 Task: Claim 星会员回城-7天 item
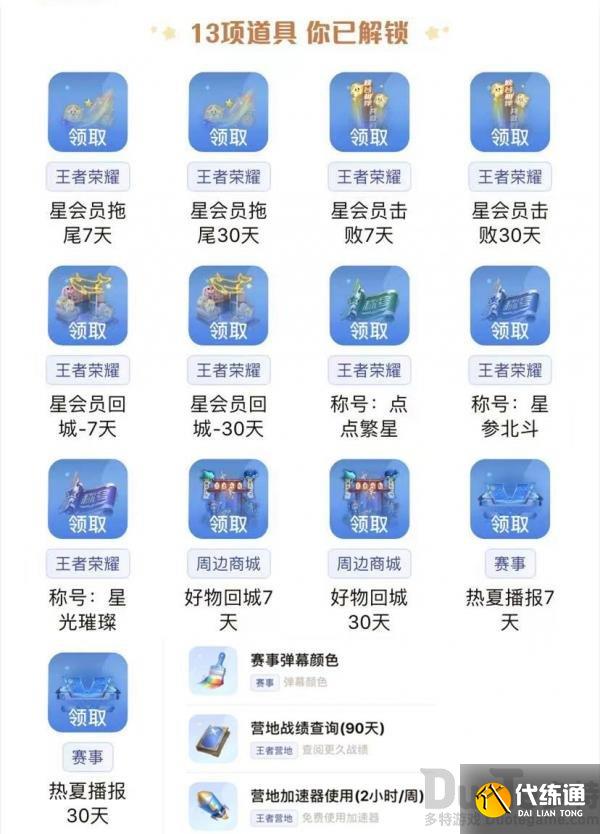click(x=88, y=329)
